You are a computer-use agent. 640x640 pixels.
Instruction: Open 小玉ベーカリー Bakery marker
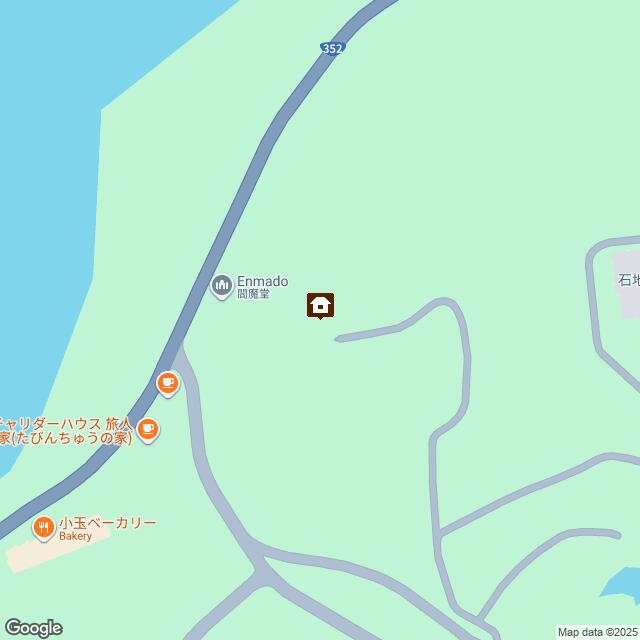click(x=42, y=526)
